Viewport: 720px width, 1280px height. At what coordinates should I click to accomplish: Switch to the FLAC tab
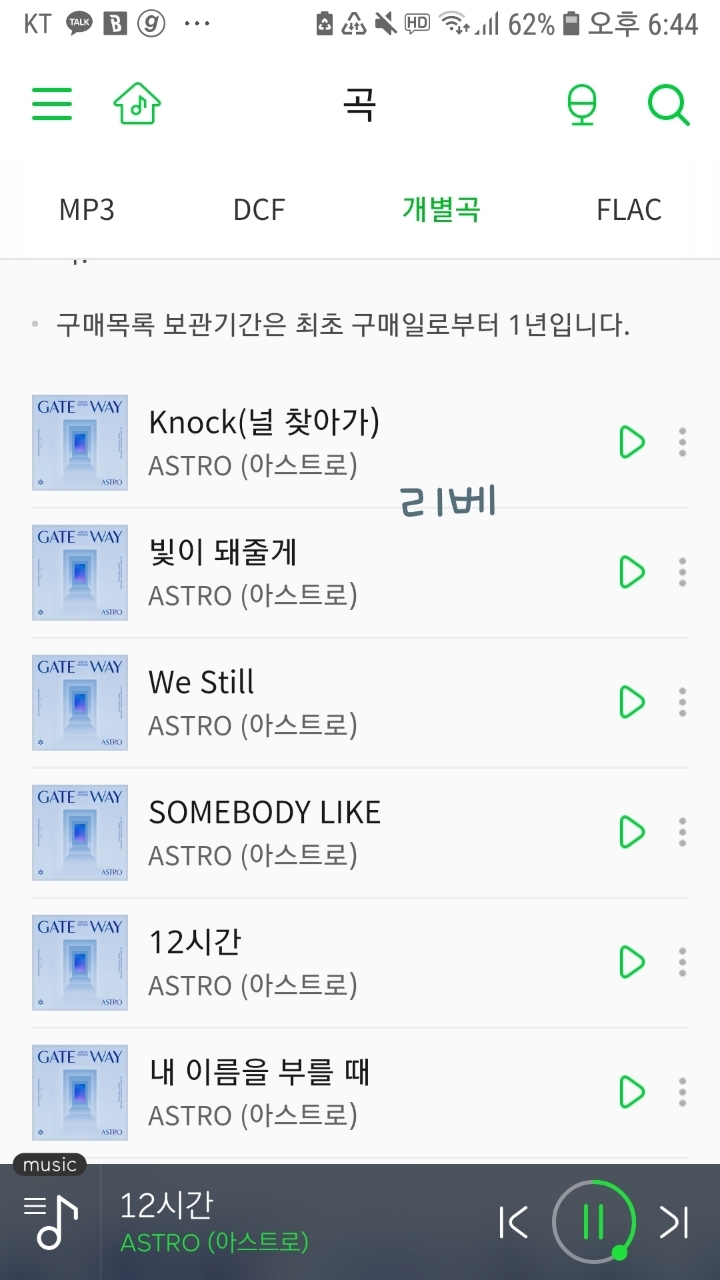click(x=629, y=210)
